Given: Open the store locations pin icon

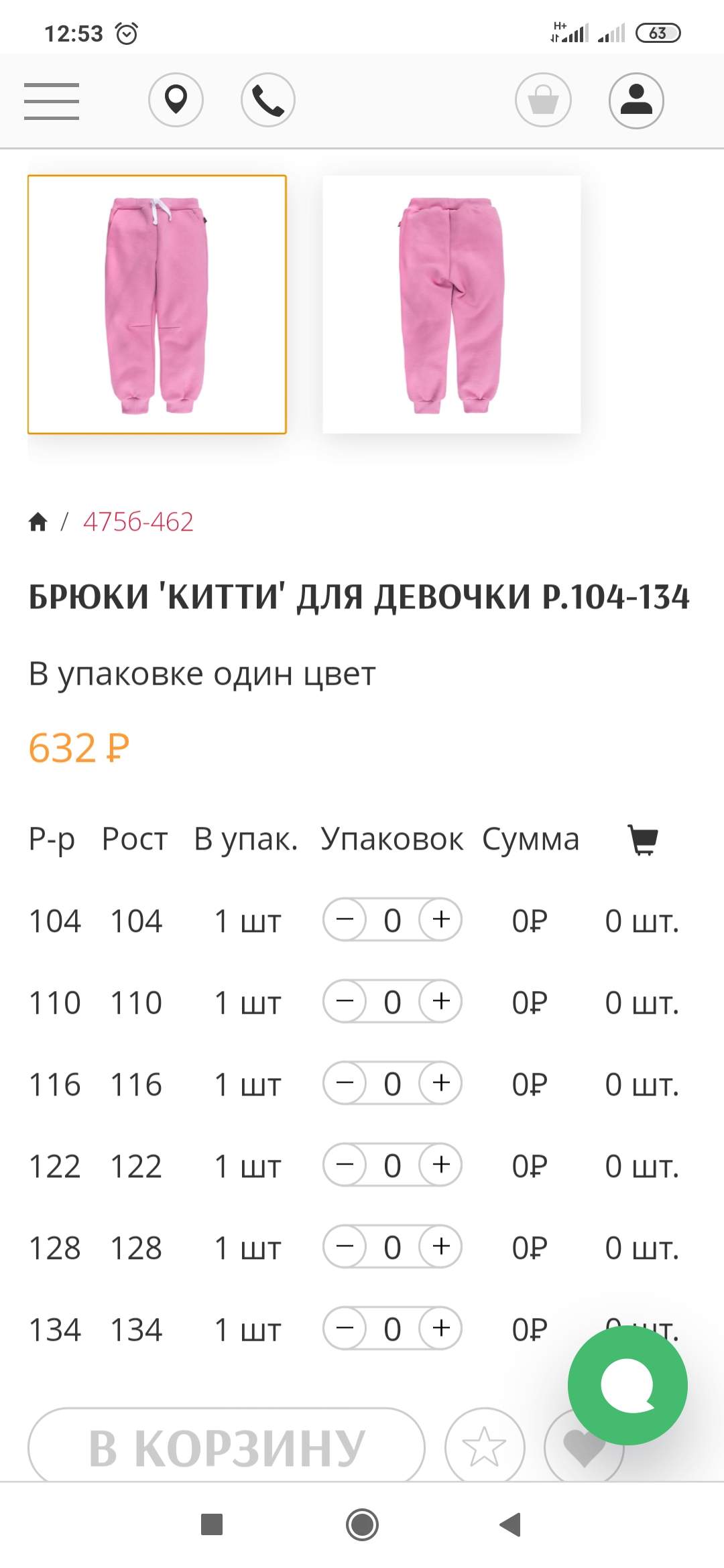Looking at the screenshot, I should click(176, 100).
